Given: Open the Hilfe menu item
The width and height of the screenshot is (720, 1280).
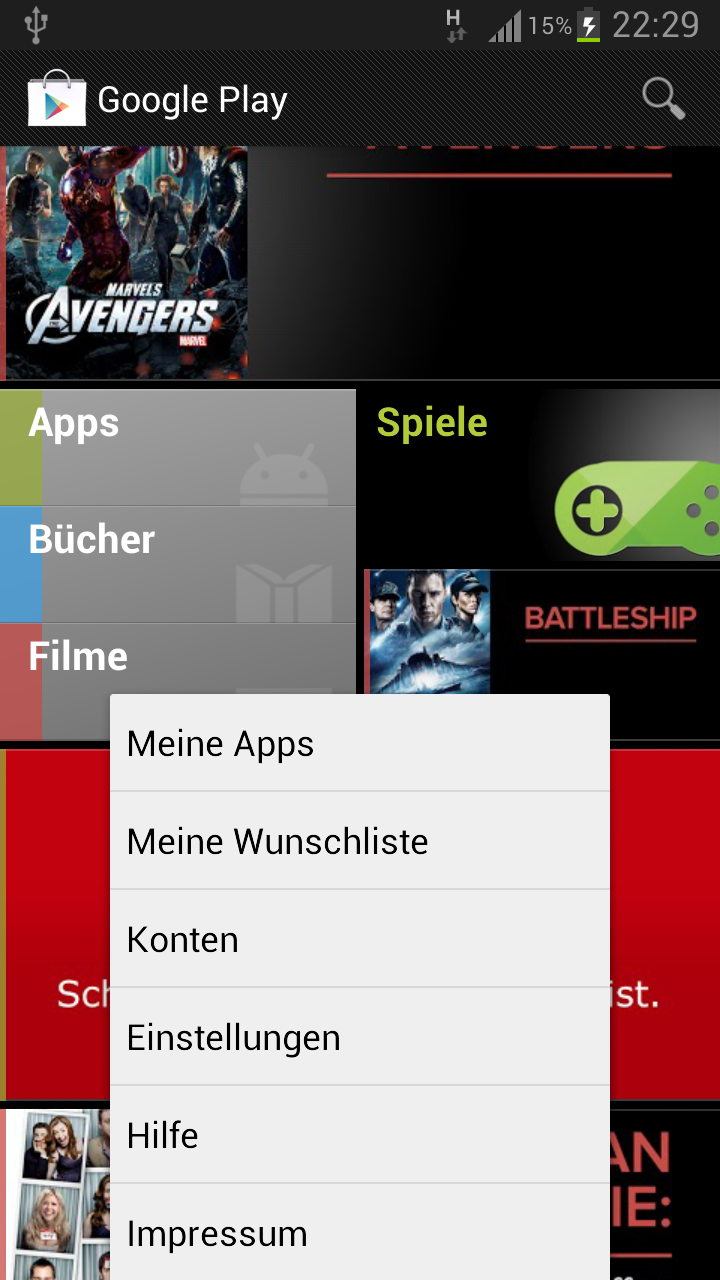Looking at the screenshot, I should click(x=359, y=1136).
